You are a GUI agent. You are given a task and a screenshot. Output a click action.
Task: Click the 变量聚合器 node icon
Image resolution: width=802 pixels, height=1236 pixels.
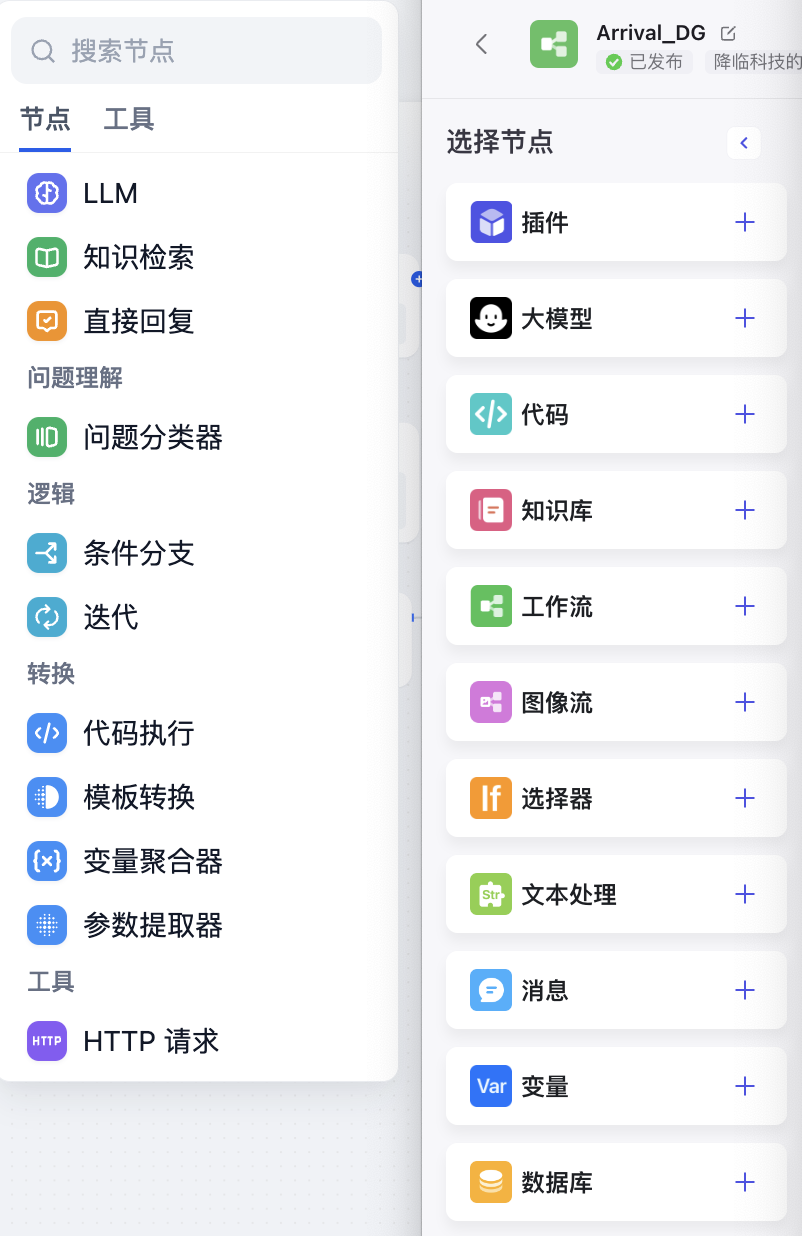click(x=46, y=861)
